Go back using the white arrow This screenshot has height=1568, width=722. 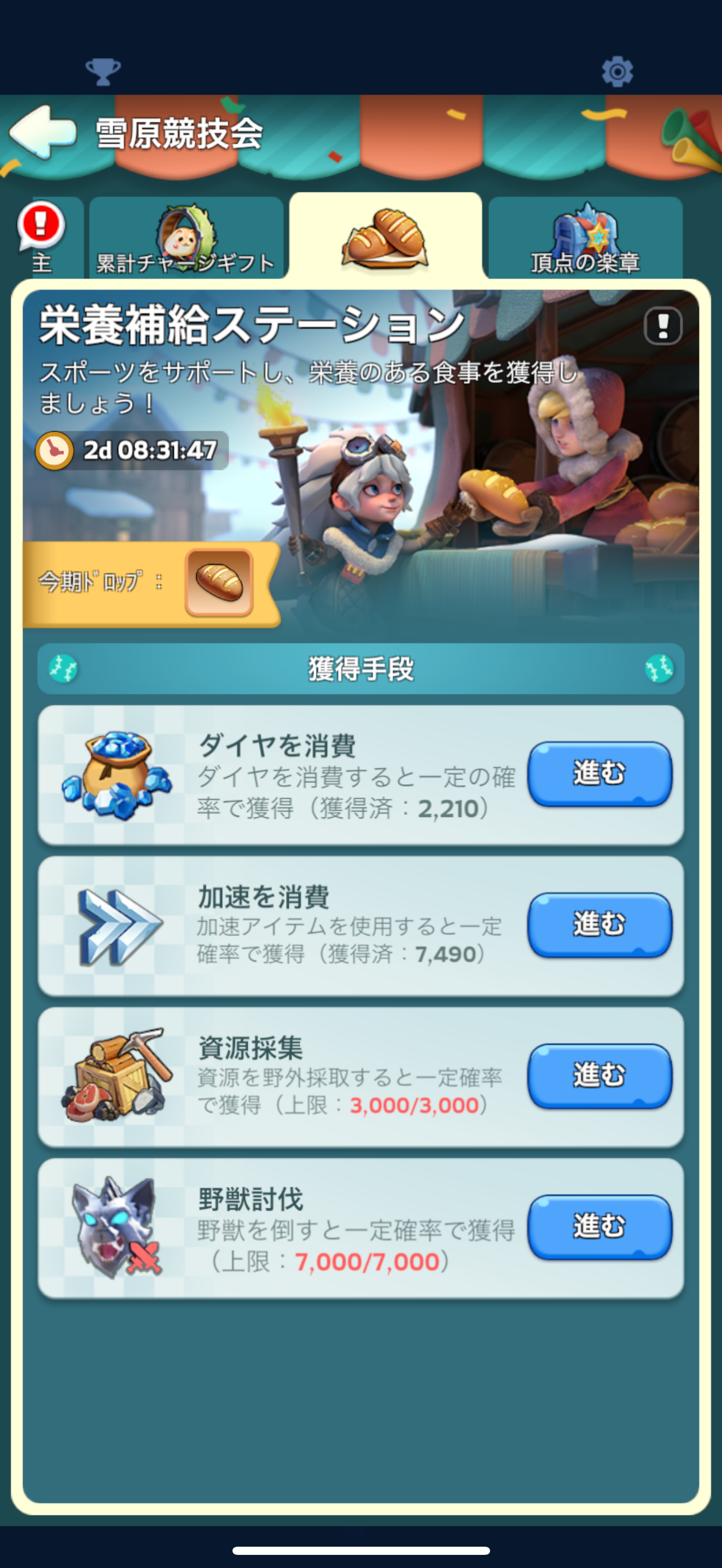tap(43, 132)
